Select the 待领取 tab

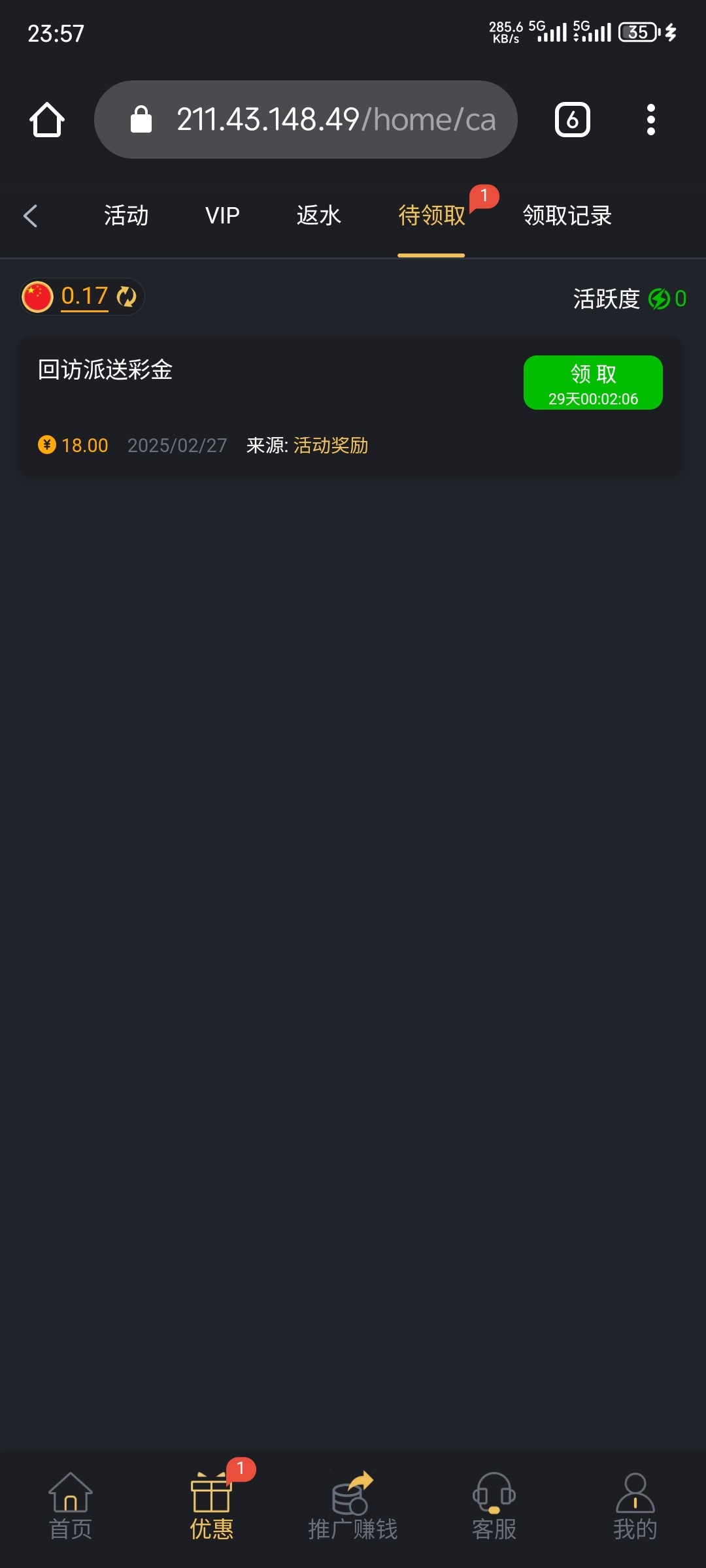pyautogui.click(x=431, y=216)
